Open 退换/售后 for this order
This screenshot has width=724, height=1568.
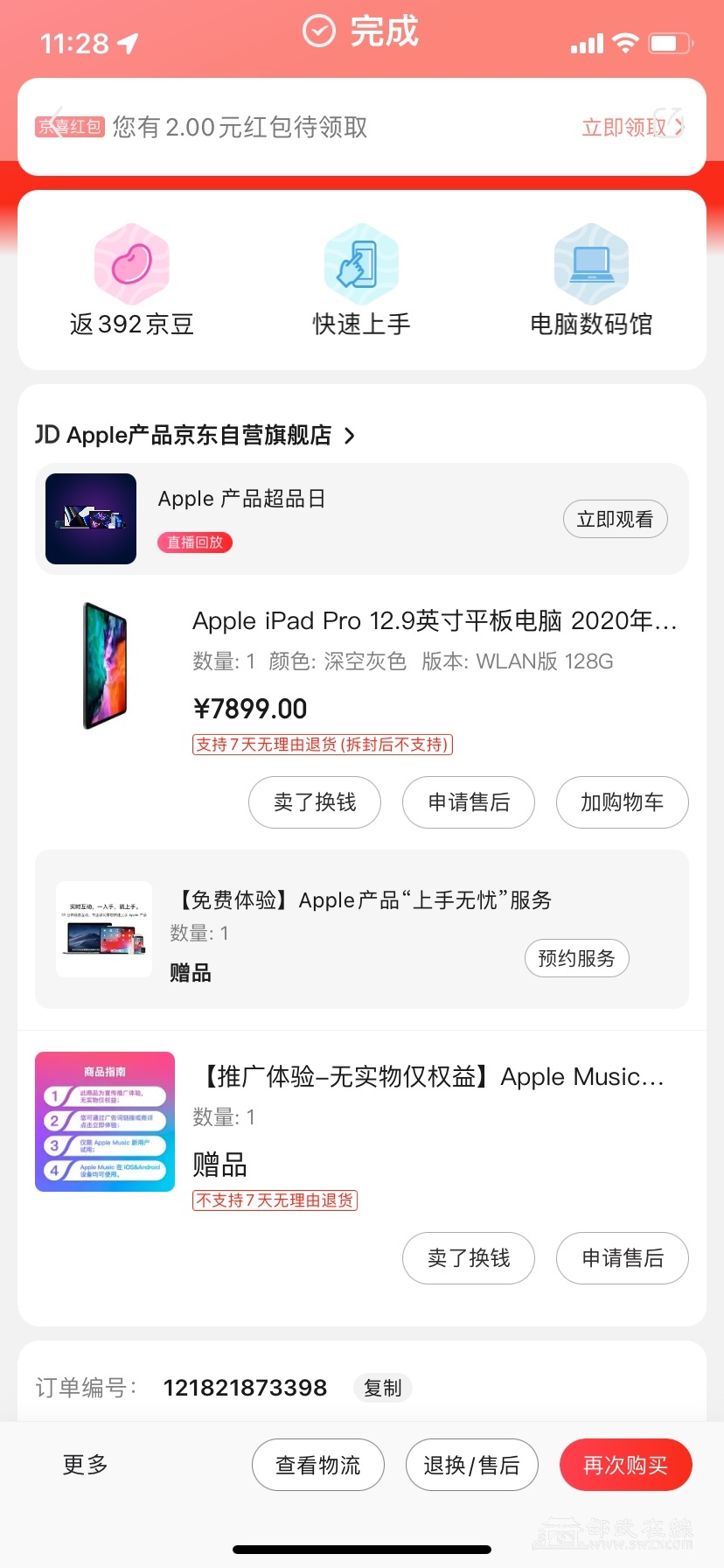click(471, 1465)
